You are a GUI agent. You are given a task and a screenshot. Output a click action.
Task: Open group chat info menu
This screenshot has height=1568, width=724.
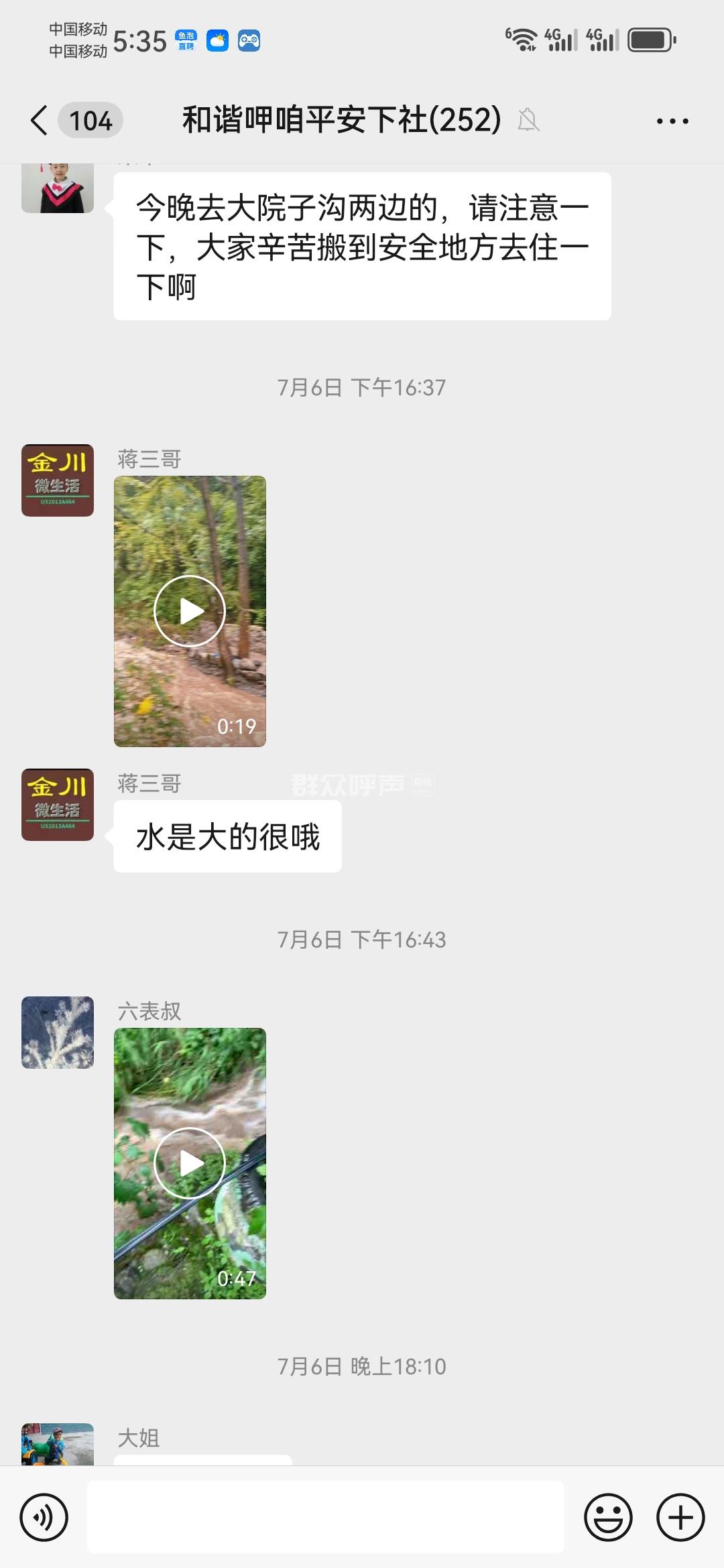point(672,121)
